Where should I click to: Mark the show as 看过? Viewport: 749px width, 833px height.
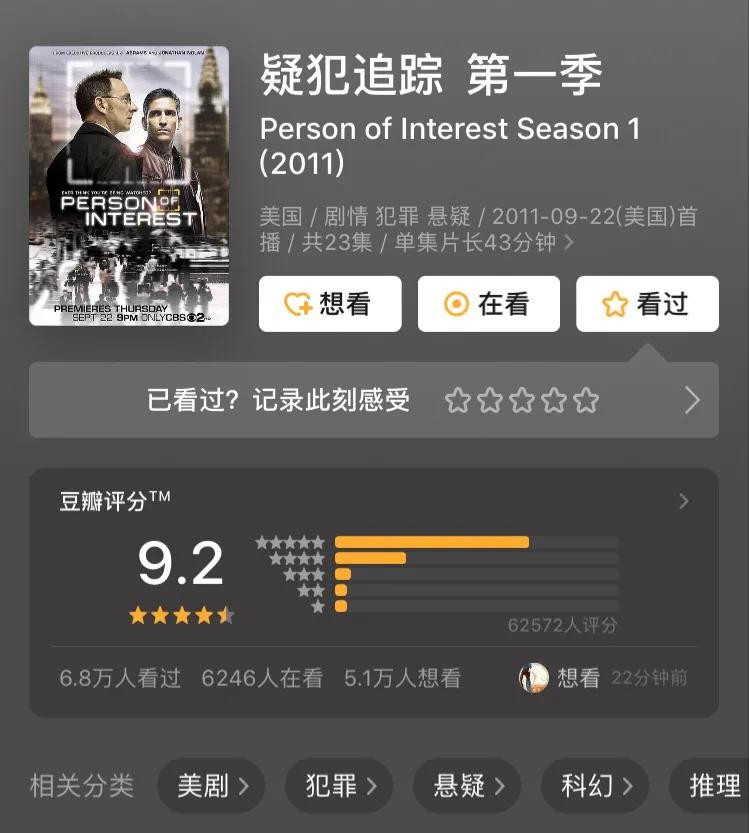point(647,304)
